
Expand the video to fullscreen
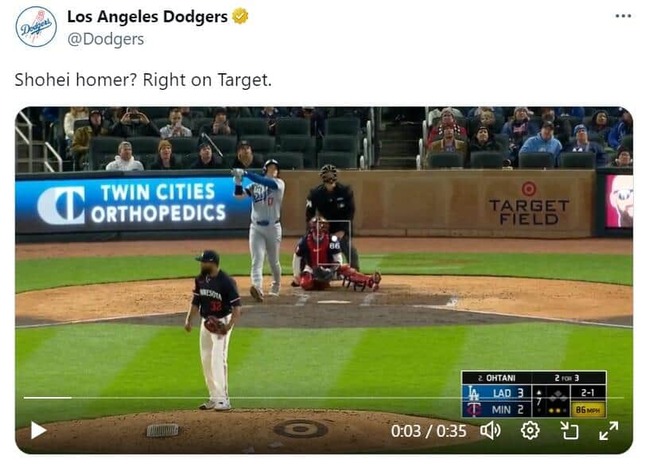click(607, 430)
